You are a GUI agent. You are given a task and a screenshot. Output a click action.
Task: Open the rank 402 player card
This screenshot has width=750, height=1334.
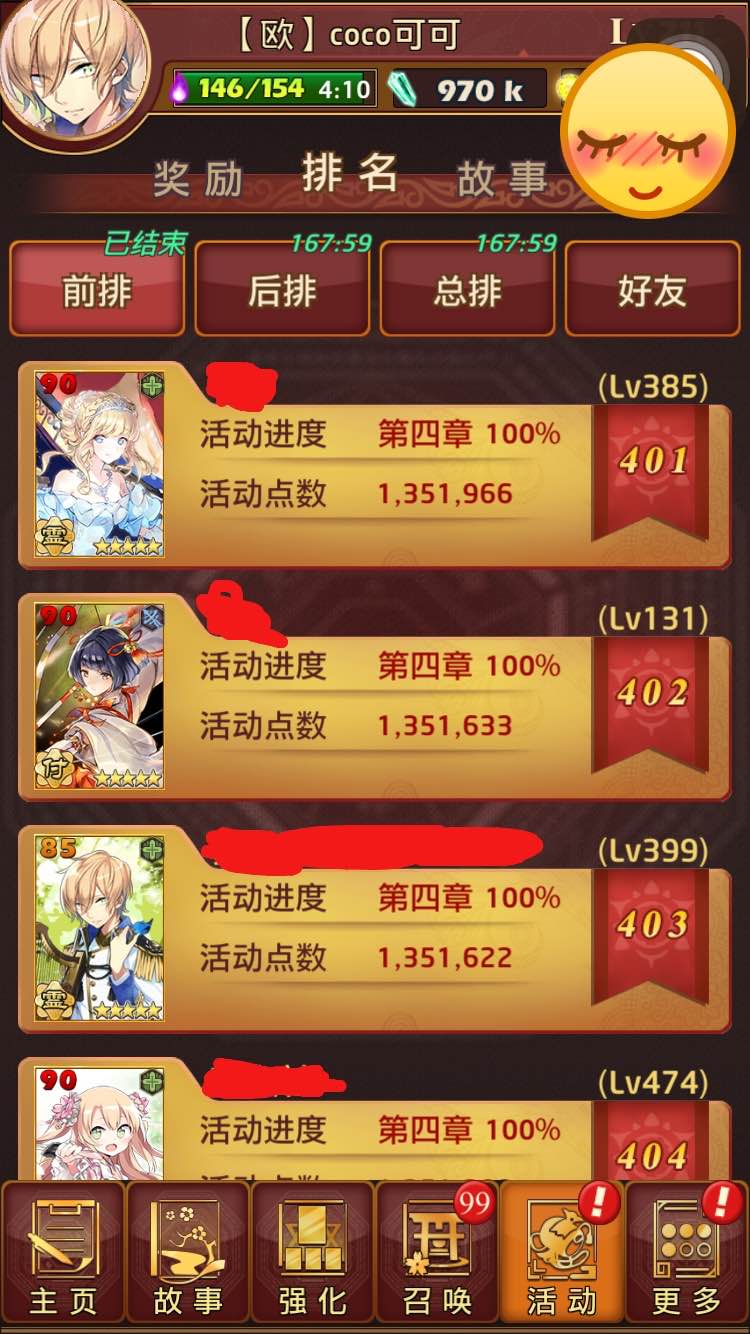click(x=375, y=697)
